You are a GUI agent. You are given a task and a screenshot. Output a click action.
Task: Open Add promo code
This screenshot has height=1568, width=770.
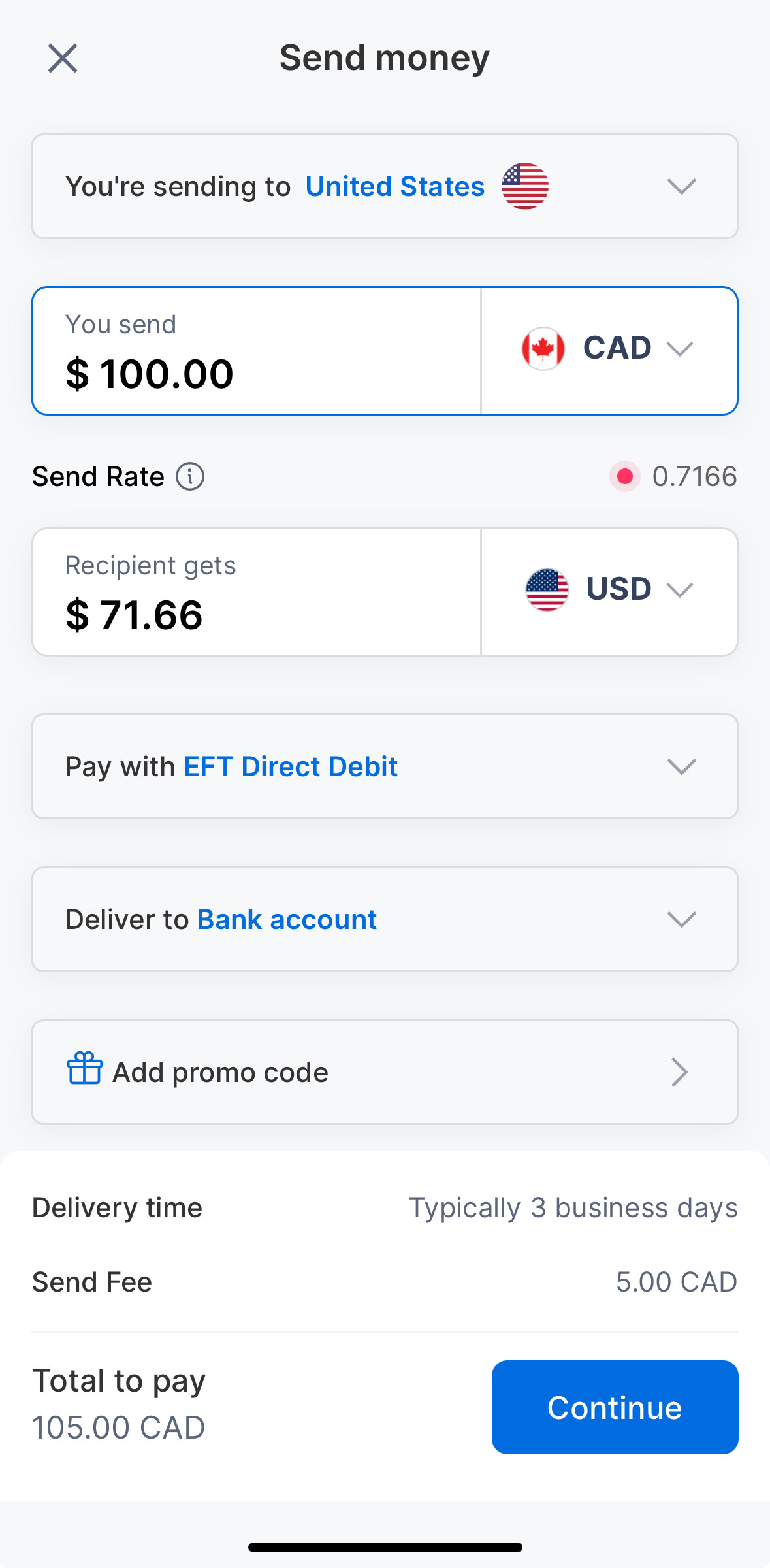coord(385,1072)
